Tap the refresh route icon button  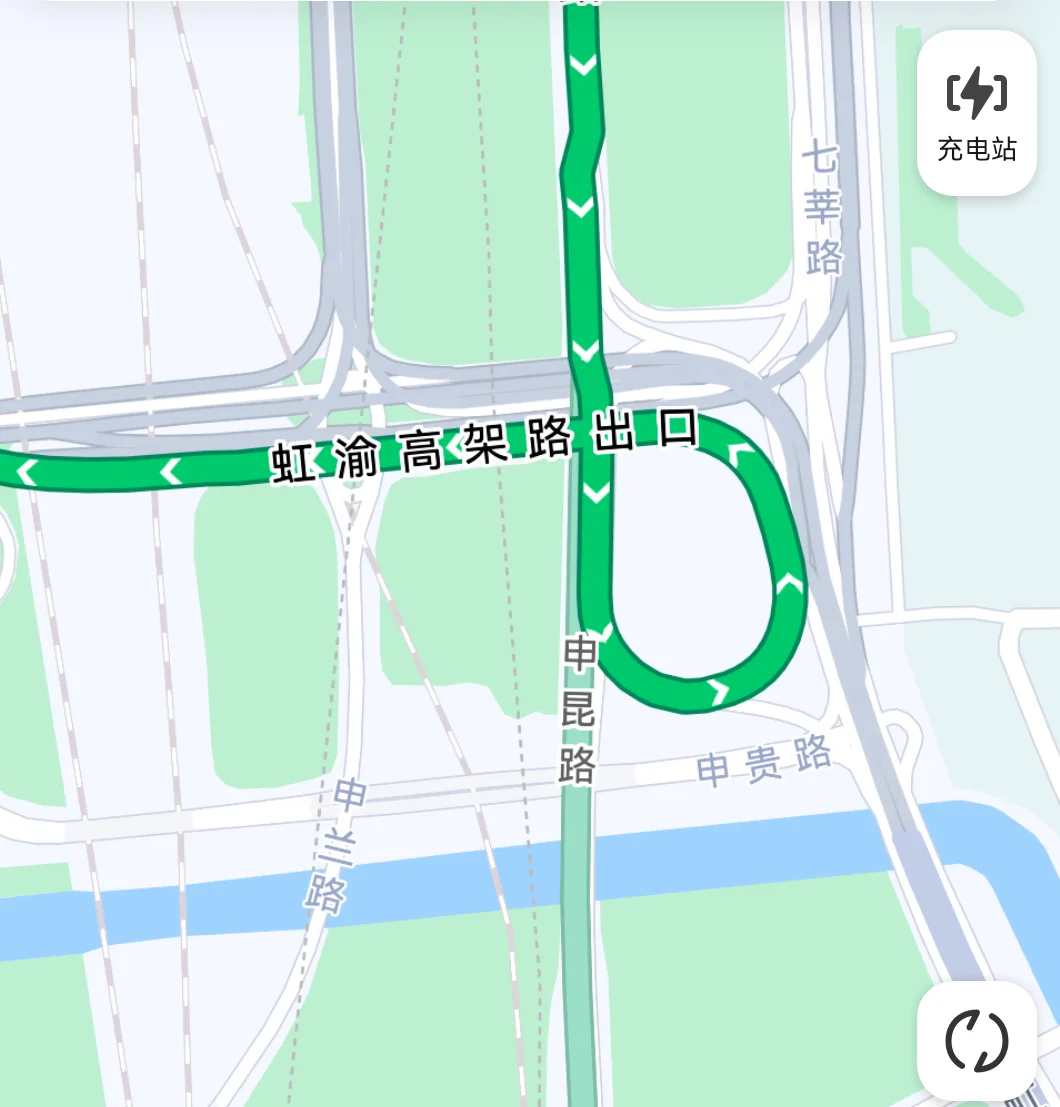coord(977,1041)
